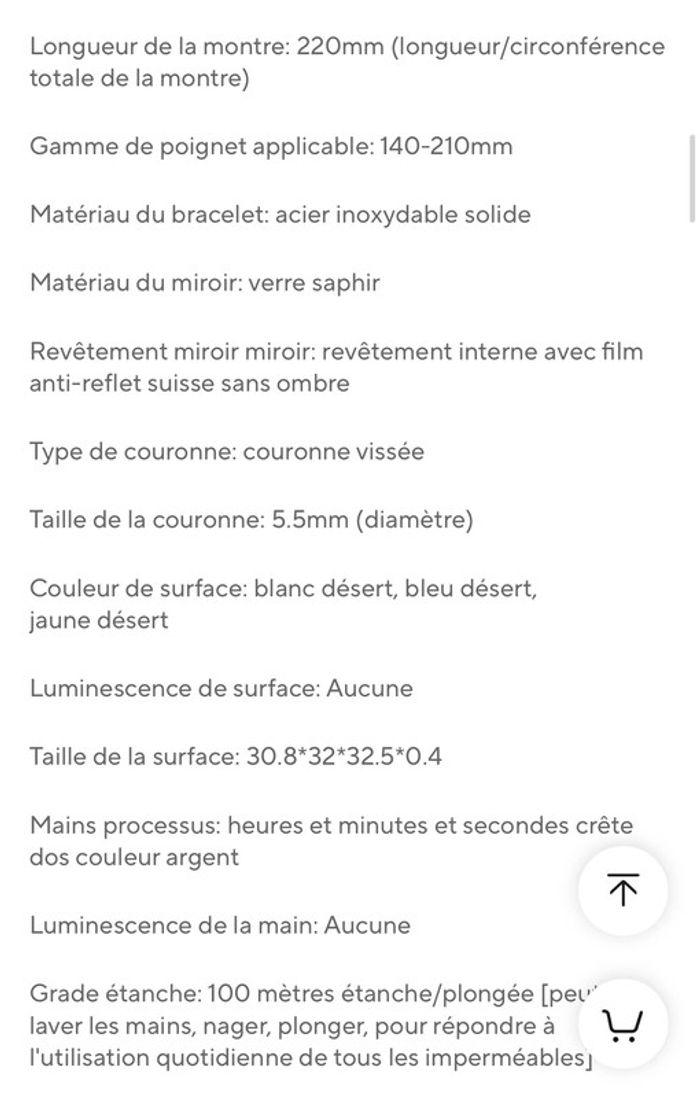This screenshot has height=1098, width=700.
Task: Tap the back-to-top arrow button
Action: tap(623, 890)
